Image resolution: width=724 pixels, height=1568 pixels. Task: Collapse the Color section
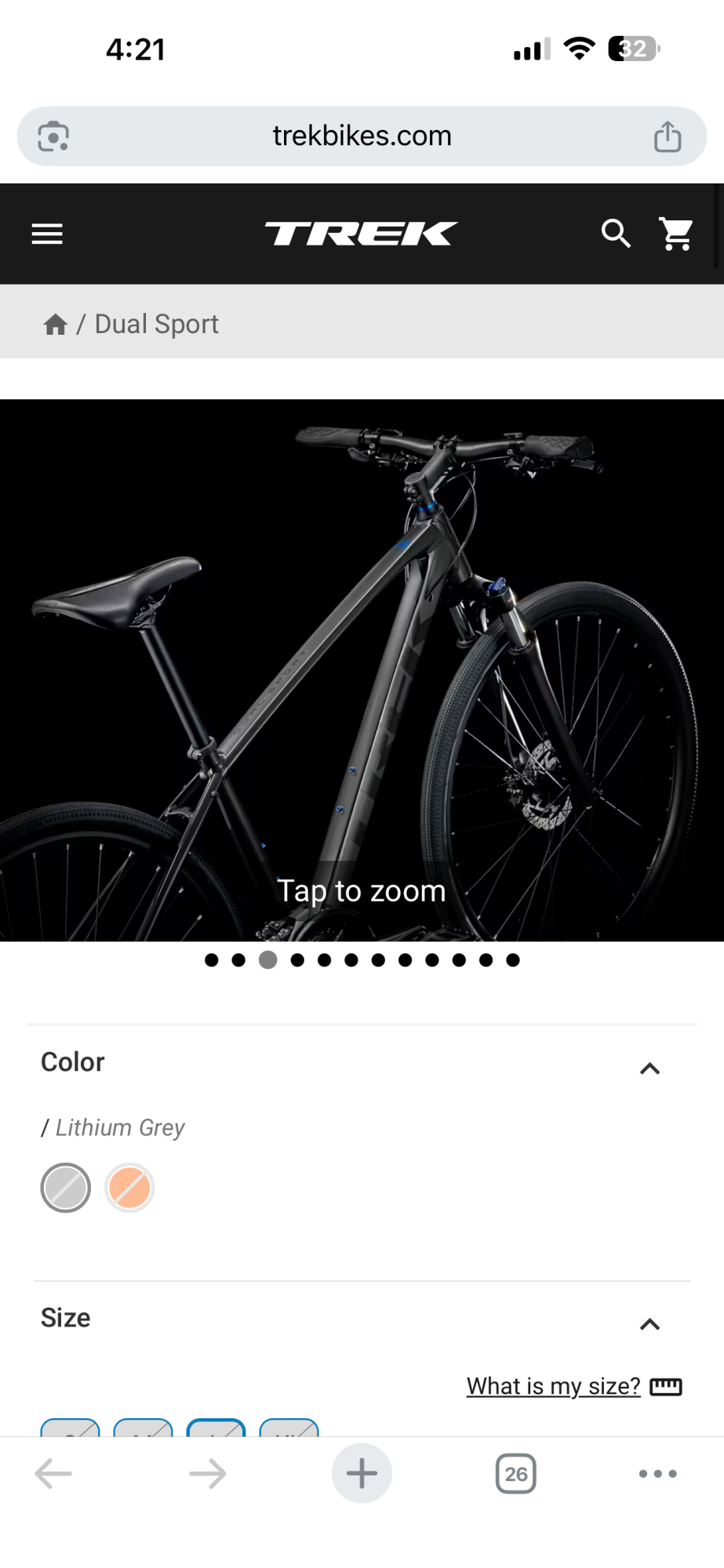click(x=649, y=1069)
